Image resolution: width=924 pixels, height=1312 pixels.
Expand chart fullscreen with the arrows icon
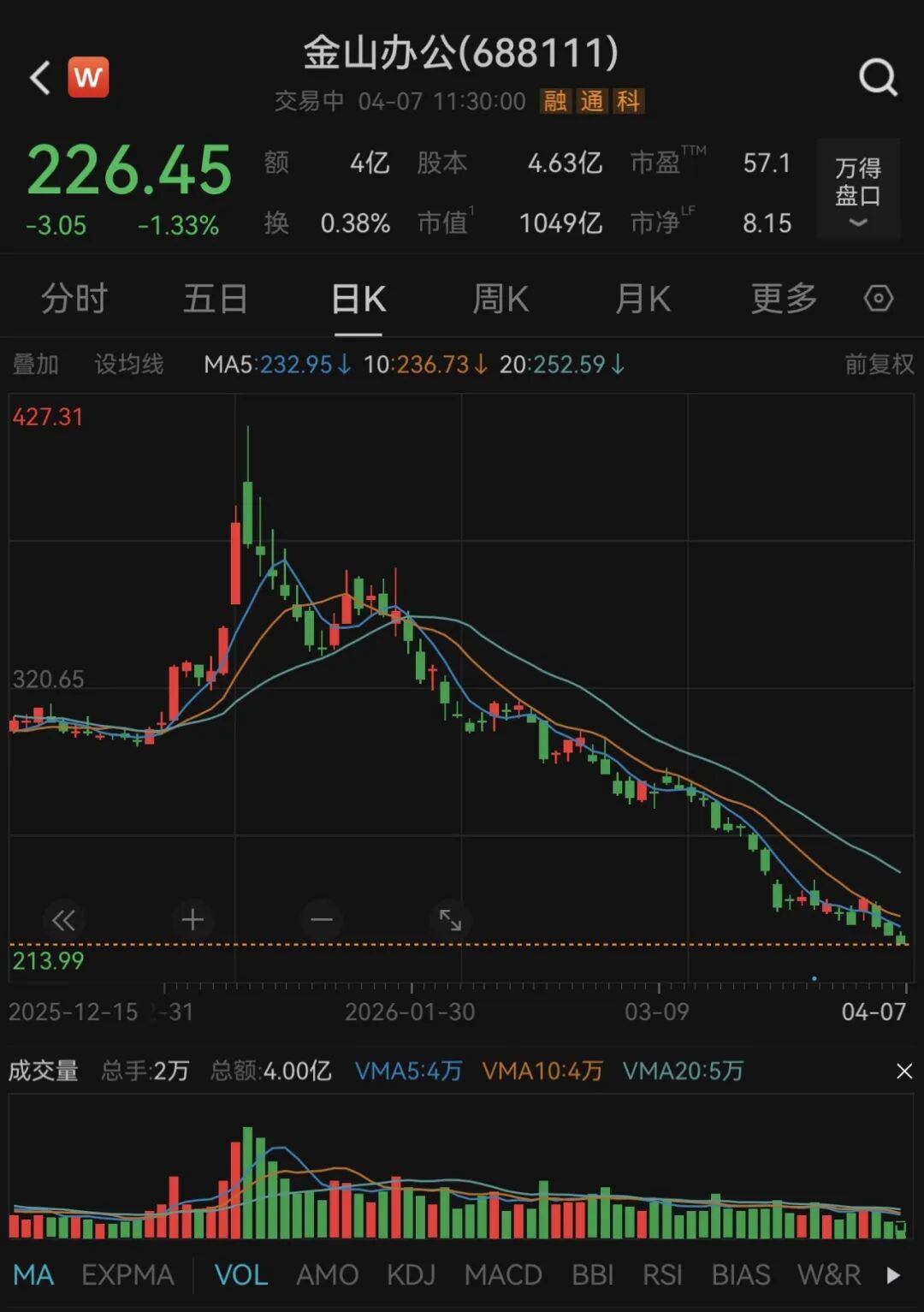coord(451,919)
